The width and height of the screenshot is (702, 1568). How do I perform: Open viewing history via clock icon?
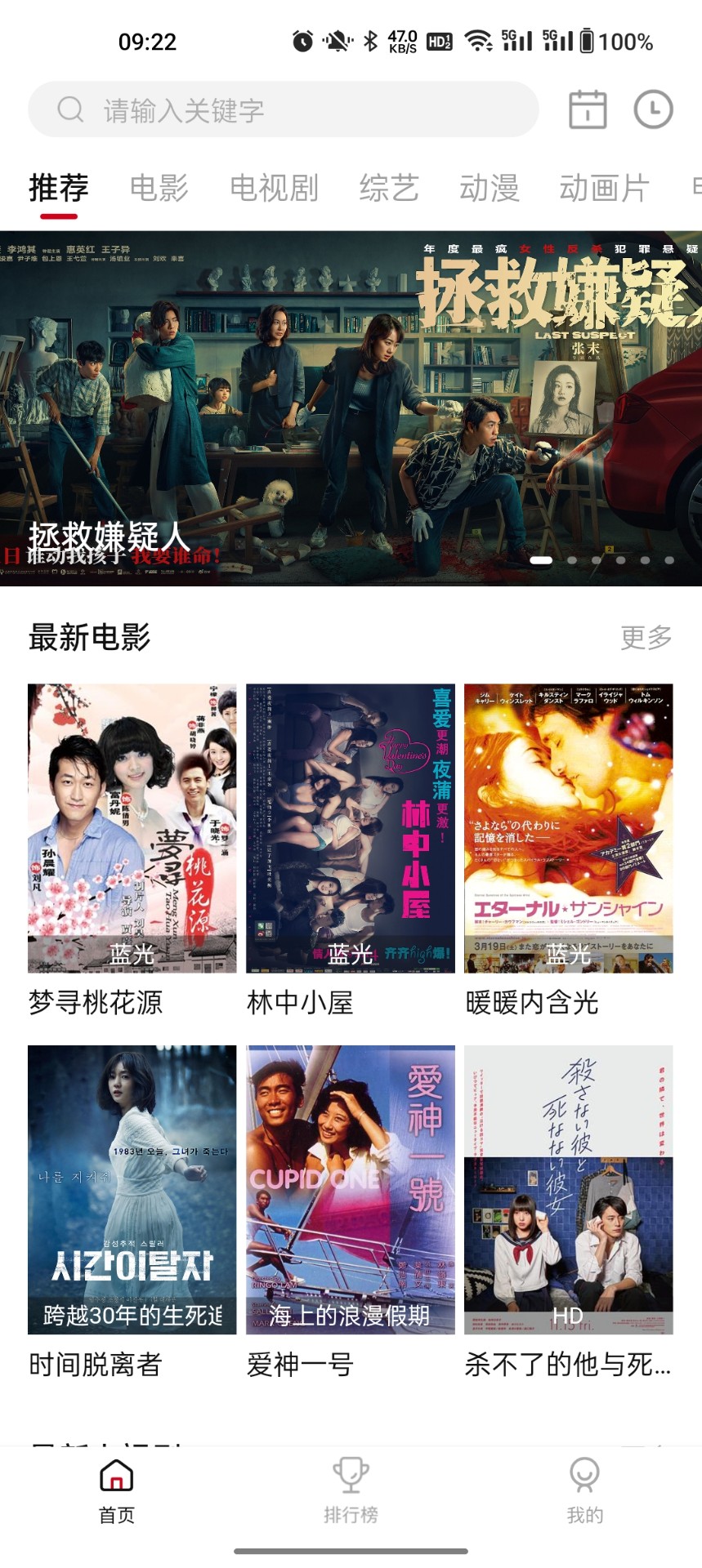coord(653,107)
